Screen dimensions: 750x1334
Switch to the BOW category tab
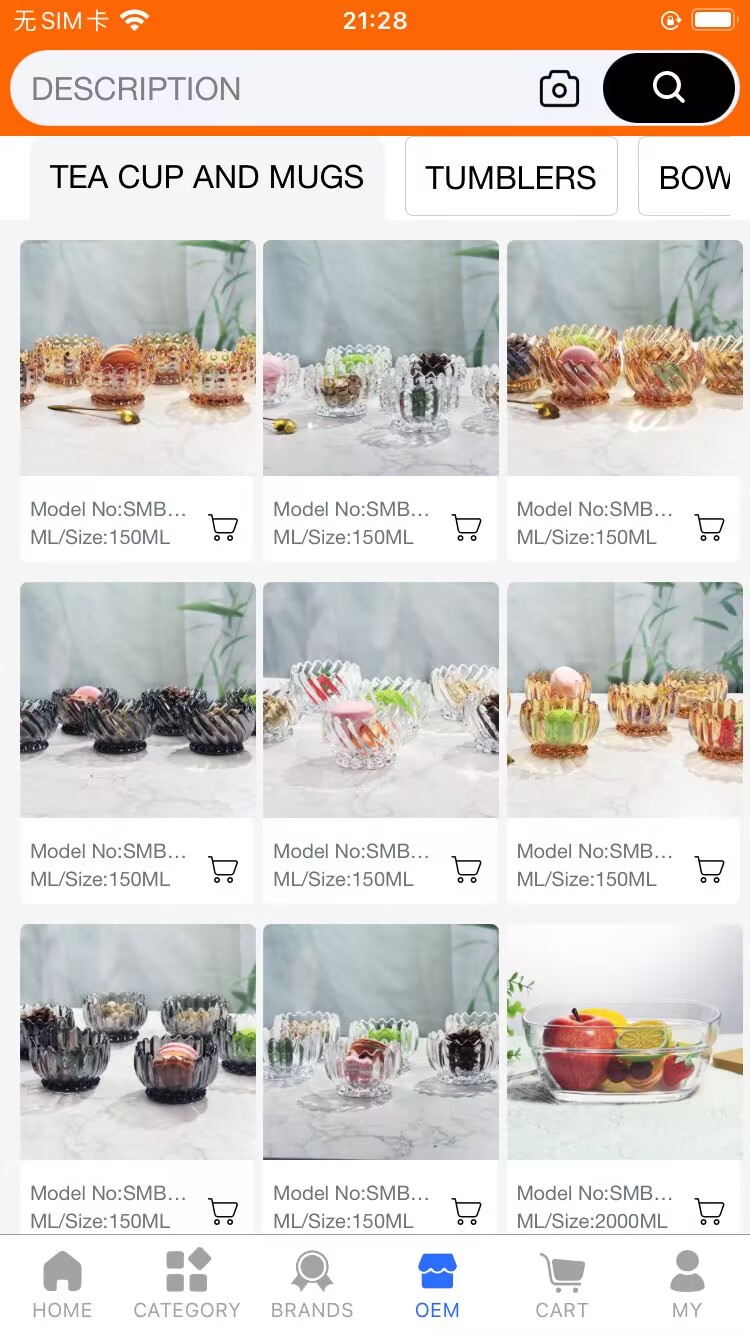click(x=694, y=178)
